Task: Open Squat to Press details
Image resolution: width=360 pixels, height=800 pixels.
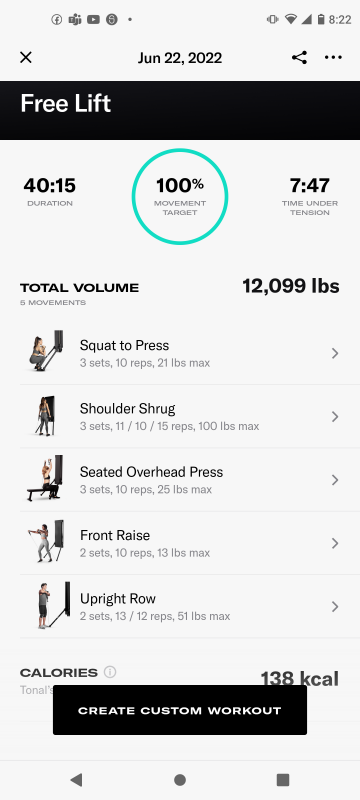Action: click(x=180, y=353)
